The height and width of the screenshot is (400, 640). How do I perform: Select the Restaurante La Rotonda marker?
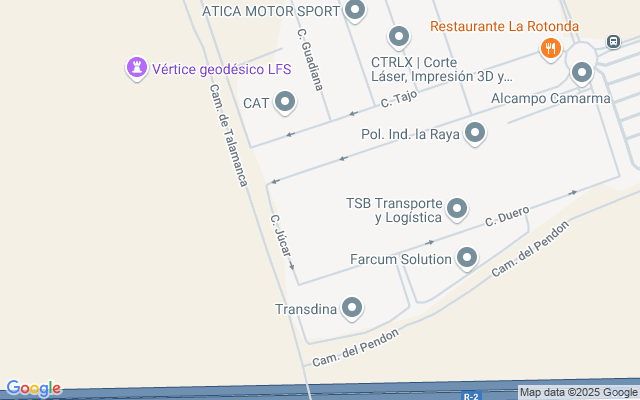[549, 46]
